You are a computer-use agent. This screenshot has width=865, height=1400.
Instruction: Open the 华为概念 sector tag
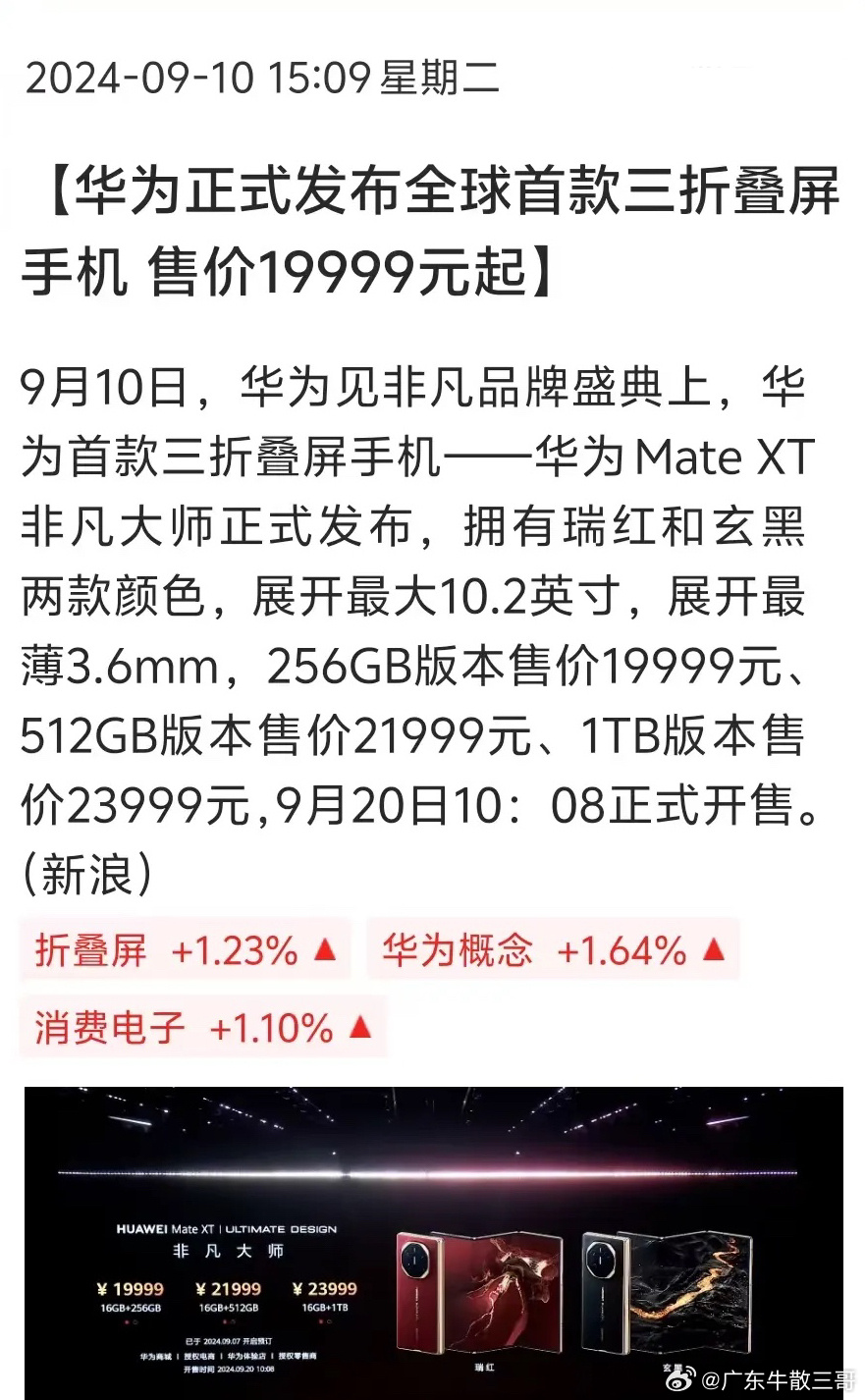coord(553,949)
